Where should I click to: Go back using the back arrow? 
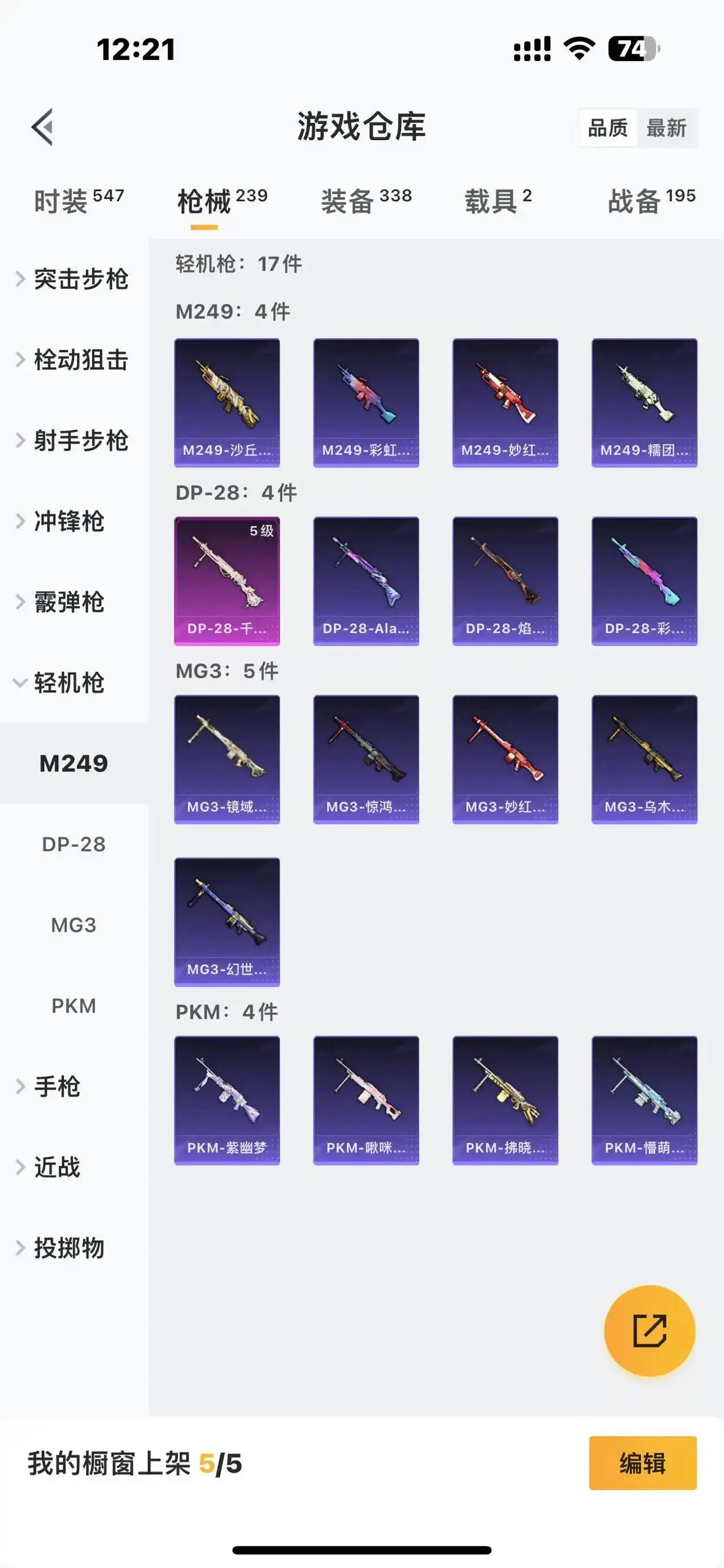(x=42, y=127)
